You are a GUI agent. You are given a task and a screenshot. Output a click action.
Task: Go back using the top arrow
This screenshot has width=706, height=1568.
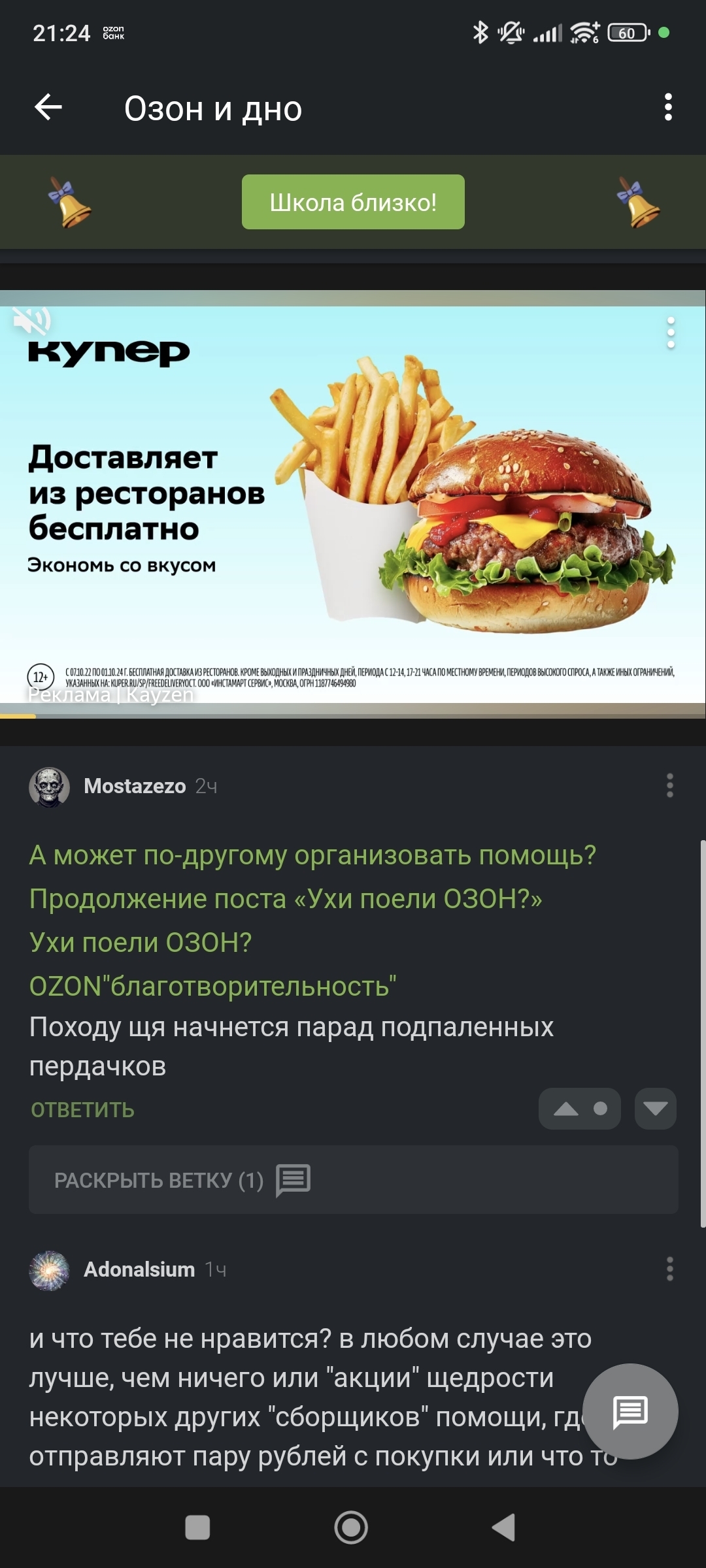point(48,107)
